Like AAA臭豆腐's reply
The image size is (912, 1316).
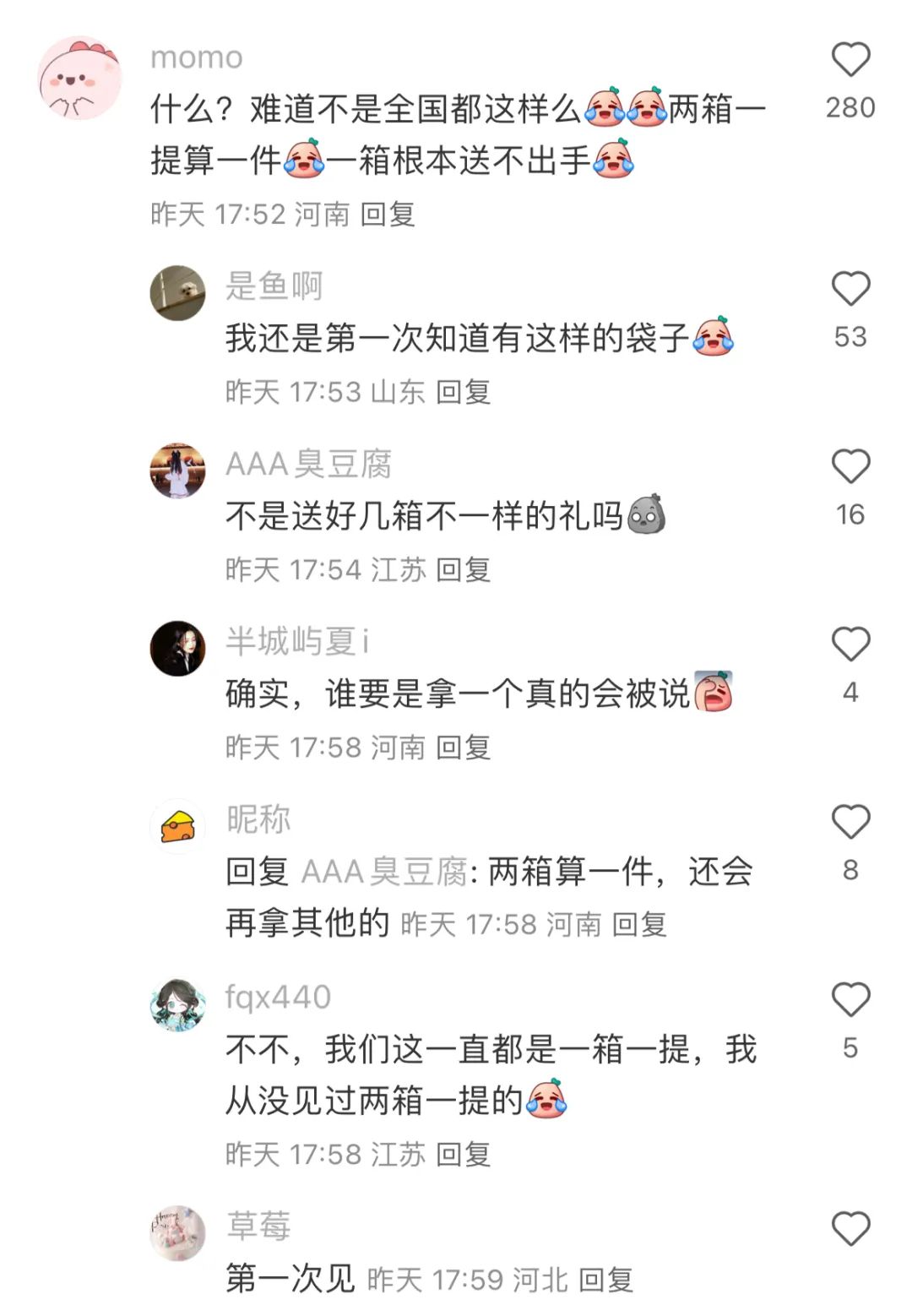(850, 466)
